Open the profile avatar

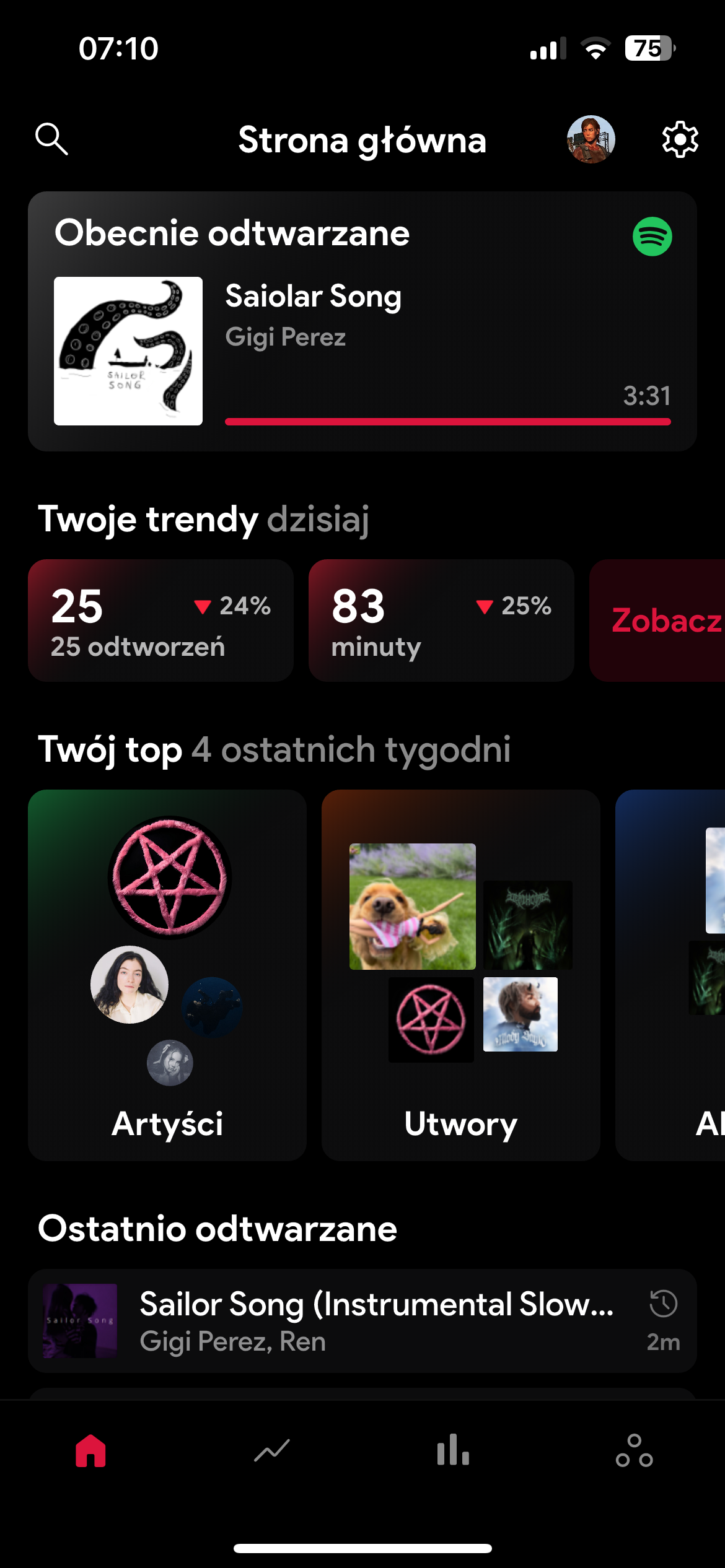[591, 139]
